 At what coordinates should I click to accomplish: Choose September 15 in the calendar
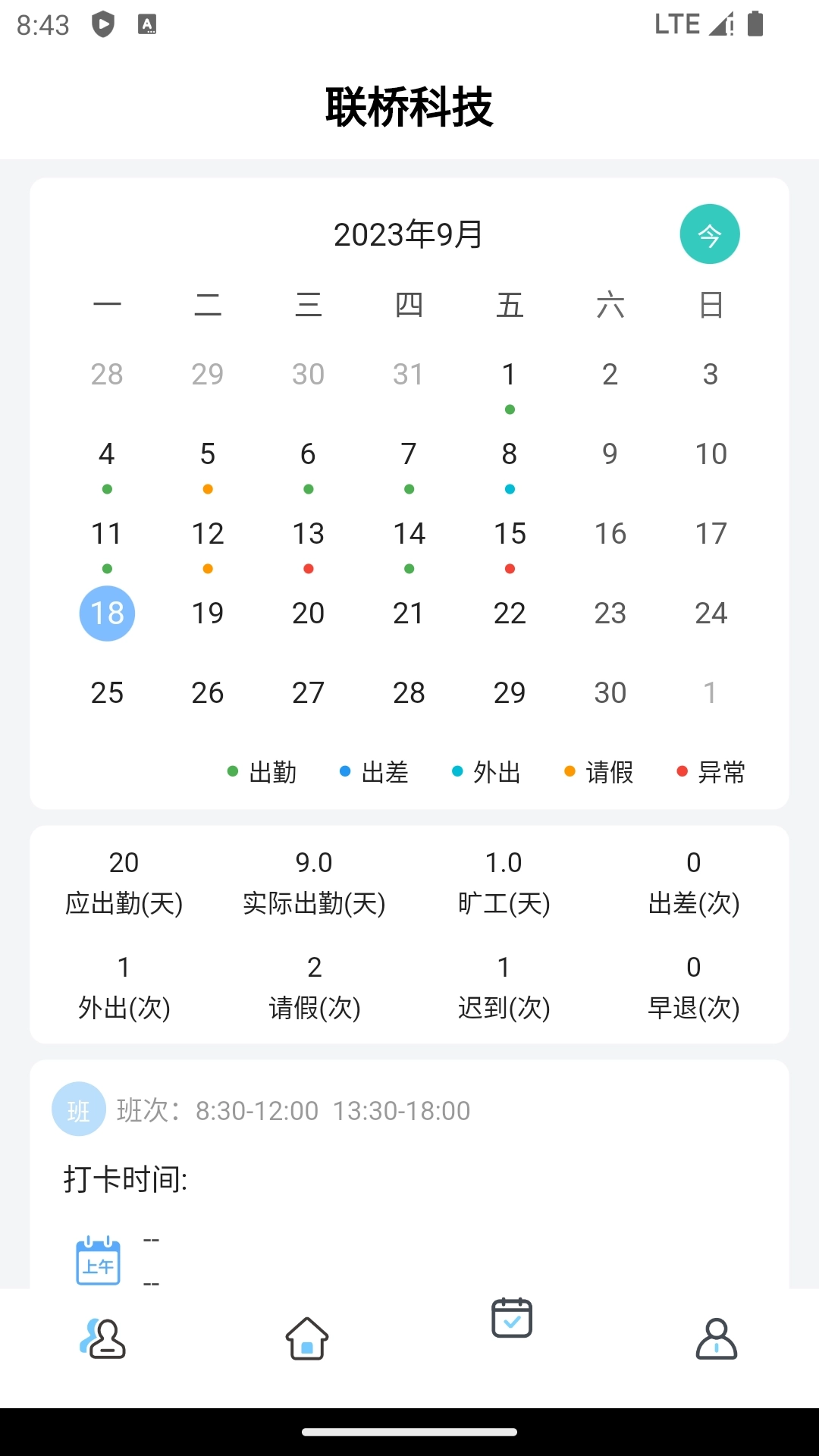(510, 534)
